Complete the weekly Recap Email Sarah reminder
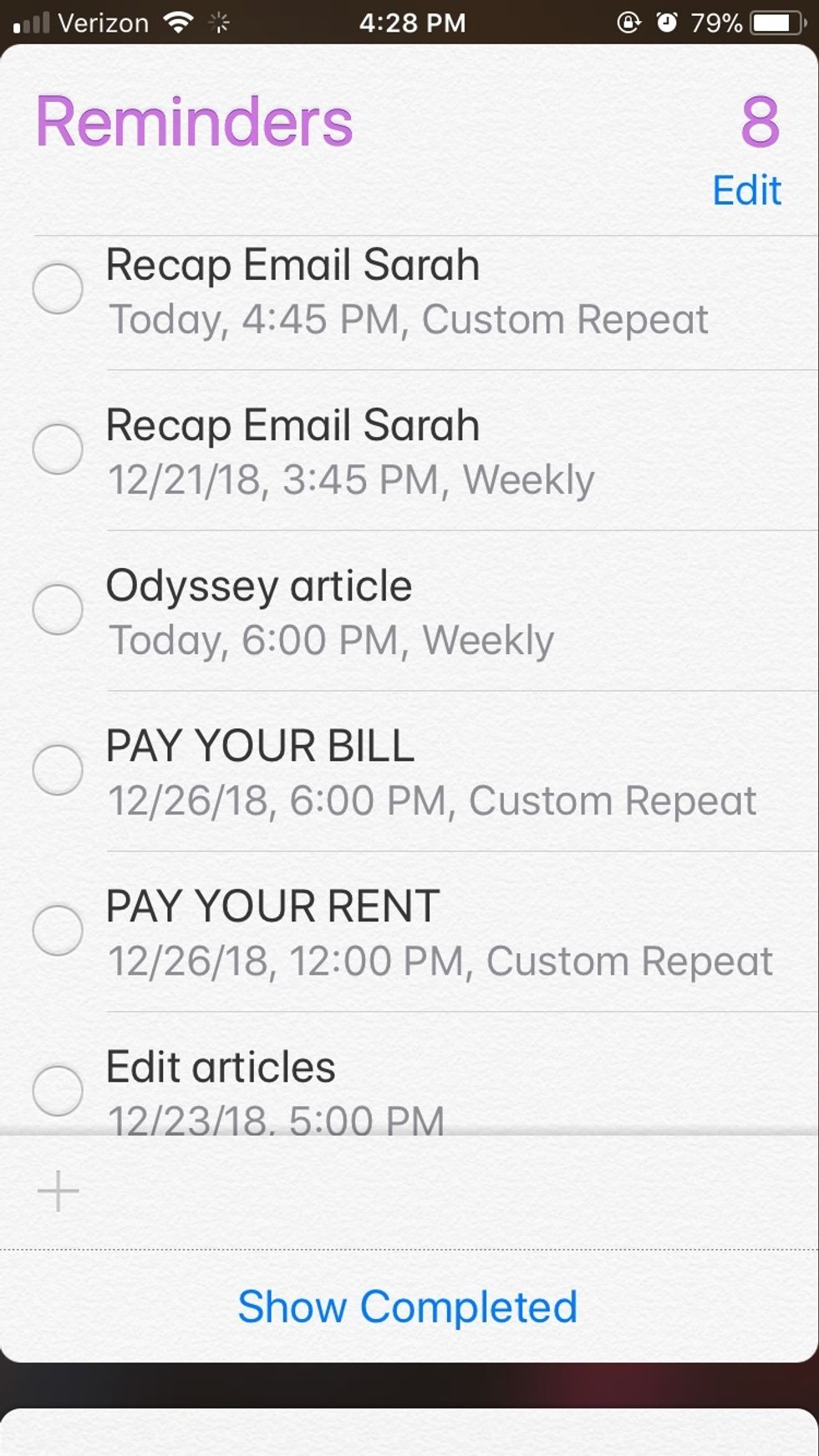 tap(58, 449)
